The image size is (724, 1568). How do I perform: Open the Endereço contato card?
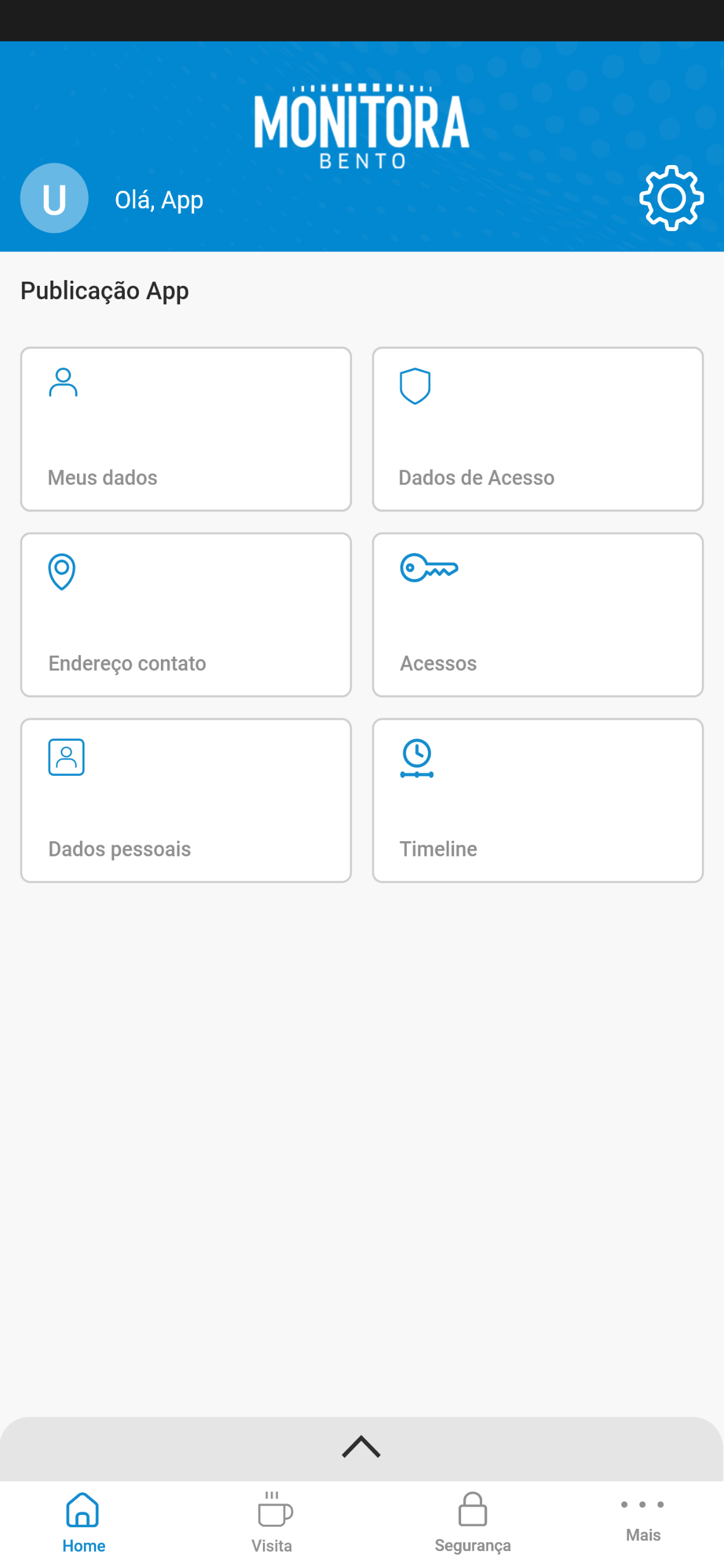186,615
